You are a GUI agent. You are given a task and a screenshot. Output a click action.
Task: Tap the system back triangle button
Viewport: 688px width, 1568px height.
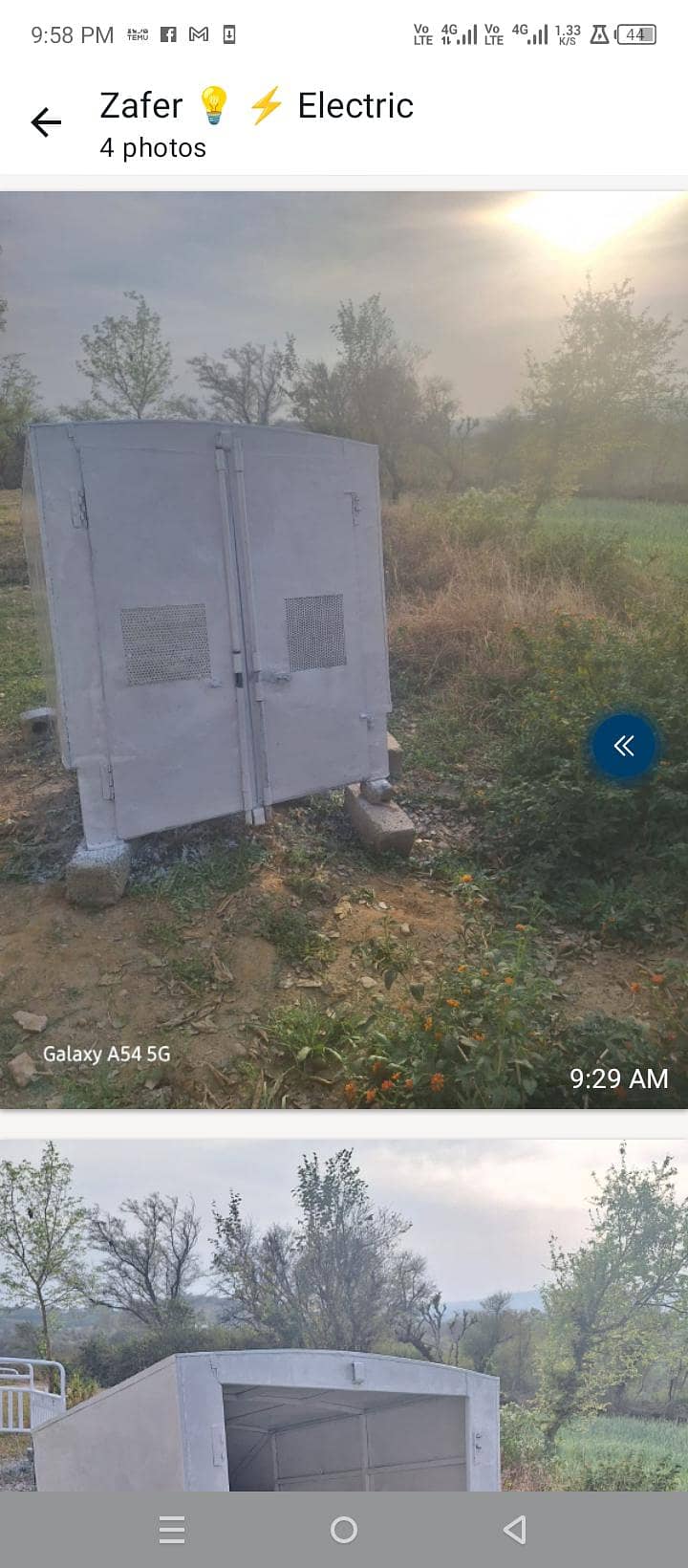coord(515,1530)
